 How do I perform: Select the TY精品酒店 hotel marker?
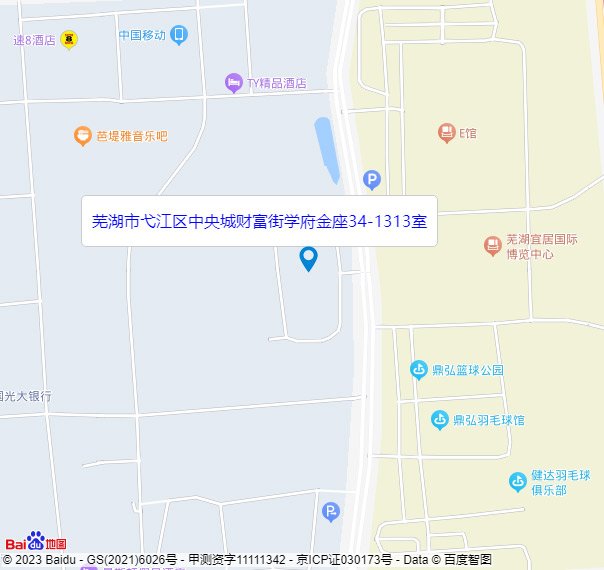234,82
